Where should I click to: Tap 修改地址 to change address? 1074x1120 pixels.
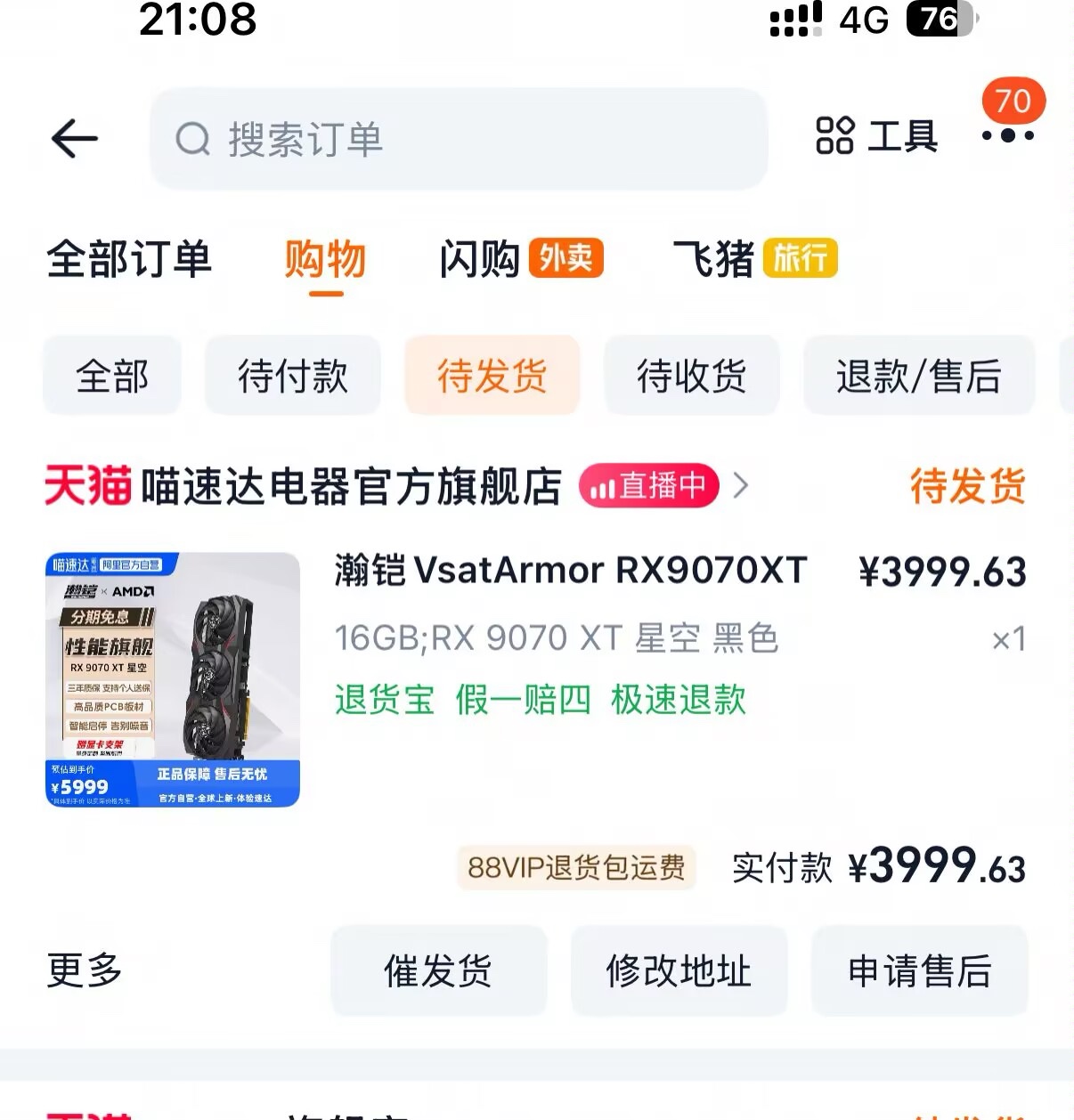click(679, 970)
